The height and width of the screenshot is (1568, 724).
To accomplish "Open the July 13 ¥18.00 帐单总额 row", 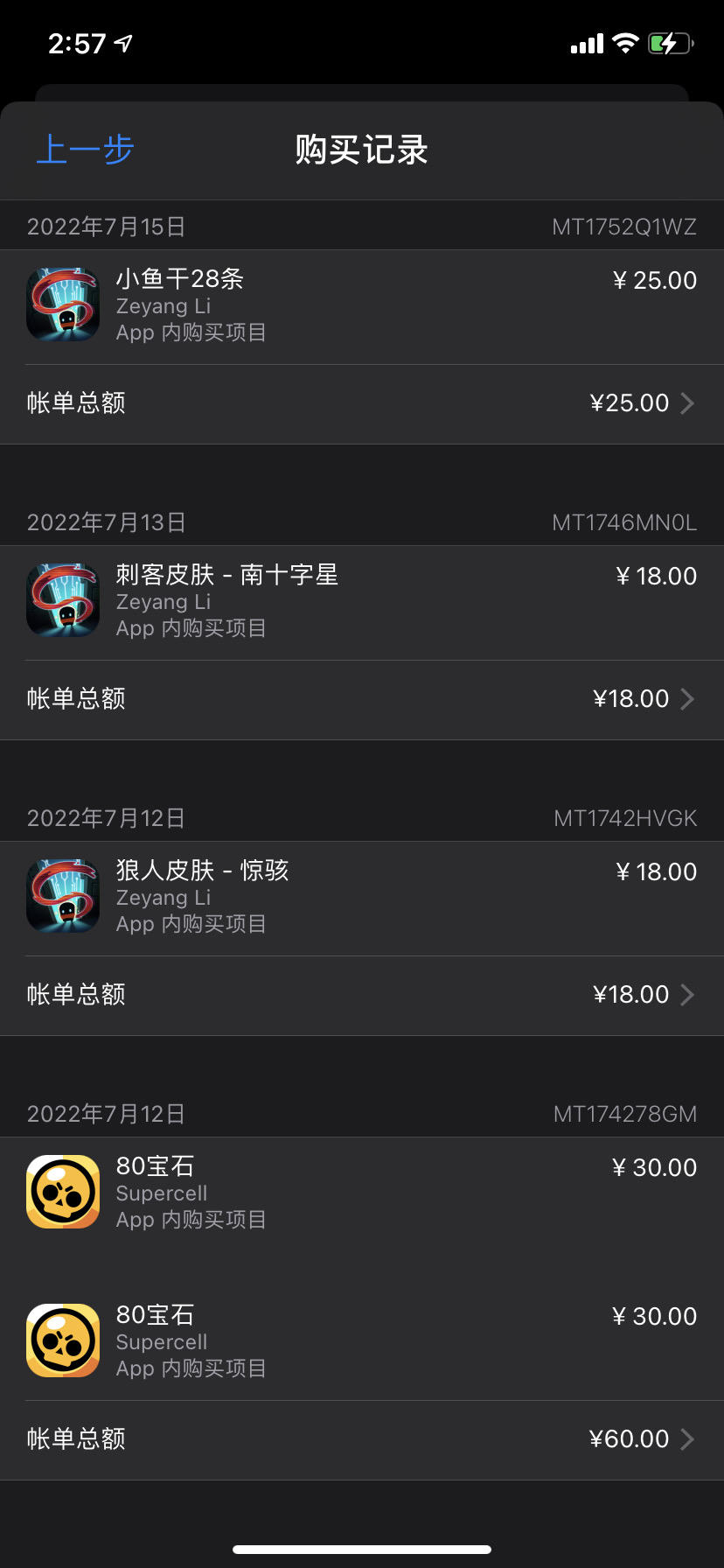I will click(x=362, y=699).
